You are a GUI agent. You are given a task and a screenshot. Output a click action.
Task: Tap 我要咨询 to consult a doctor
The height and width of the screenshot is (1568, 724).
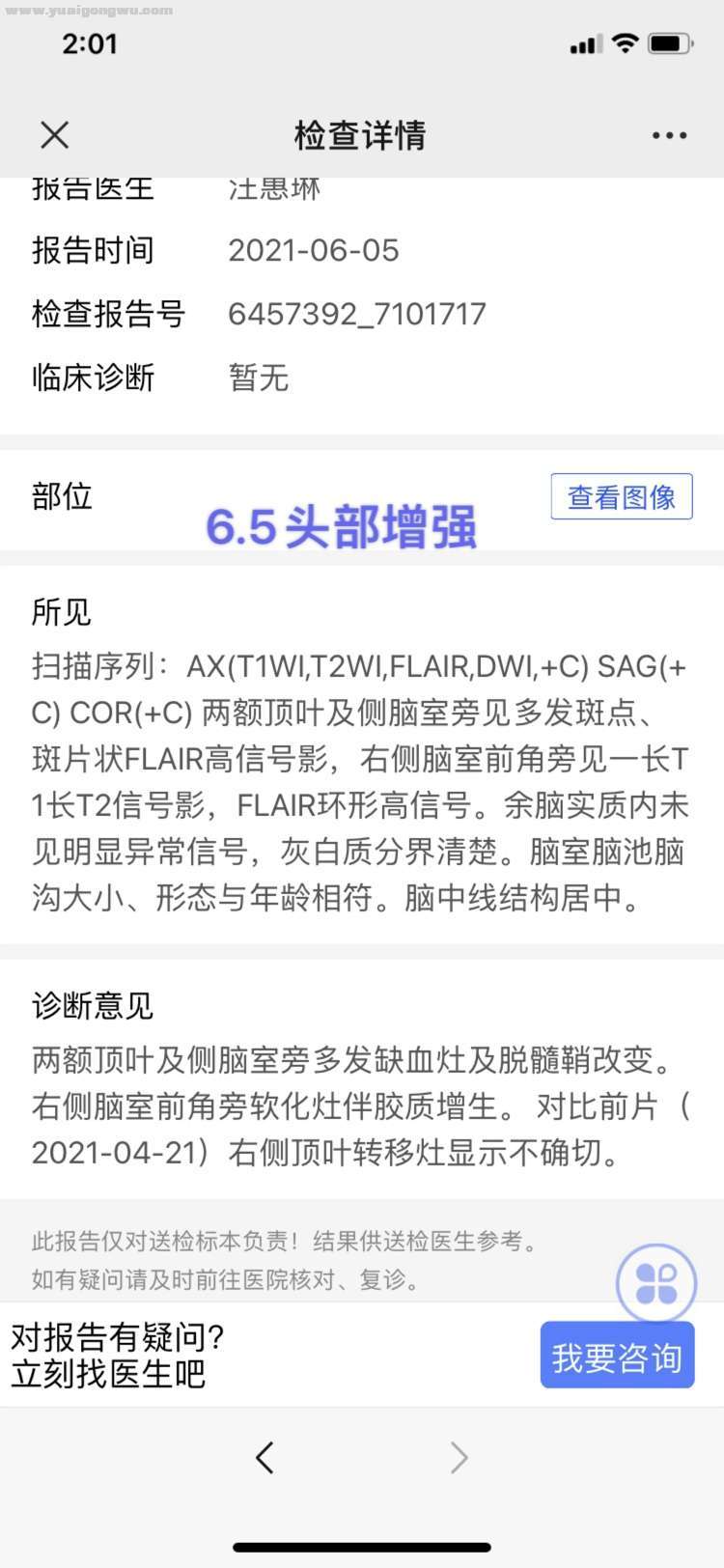coord(617,1357)
